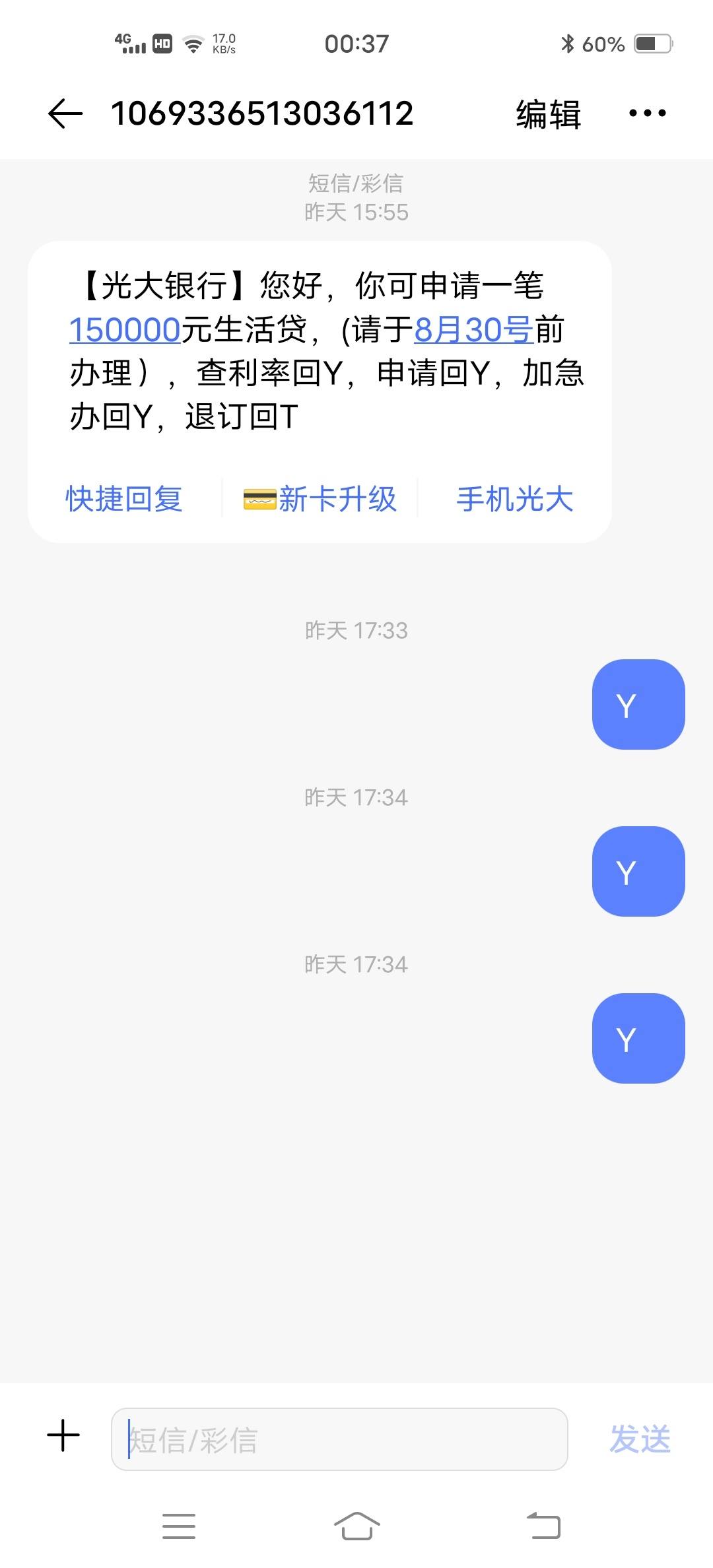Tap 编辑 to edit messages
This screenshot has width=713, height=1568.
(x=548, y=114)
